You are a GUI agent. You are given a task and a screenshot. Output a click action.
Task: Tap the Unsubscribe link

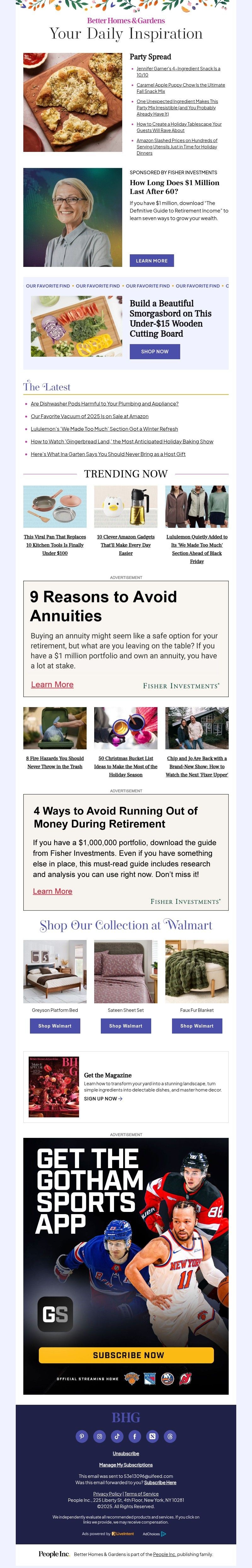126,1454
